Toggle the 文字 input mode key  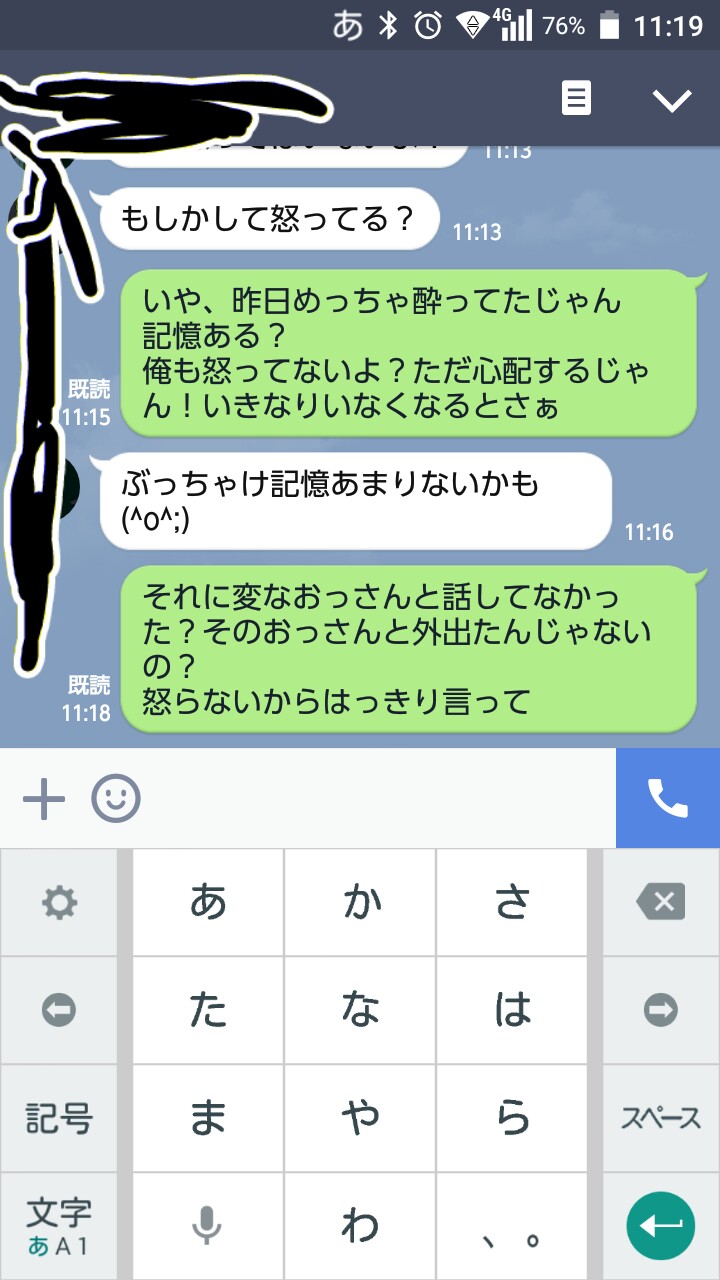coord(58,1226)
